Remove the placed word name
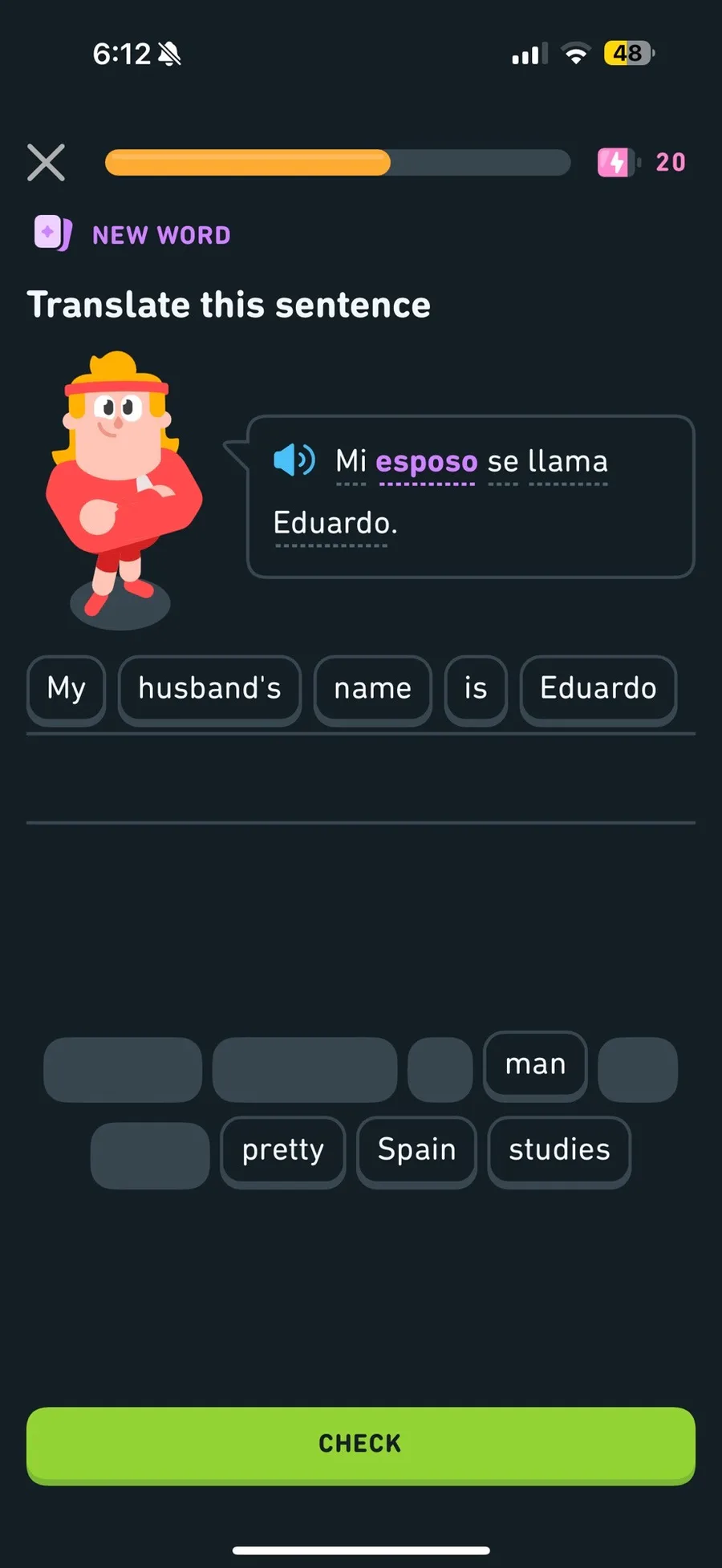 tap(373, 690)
